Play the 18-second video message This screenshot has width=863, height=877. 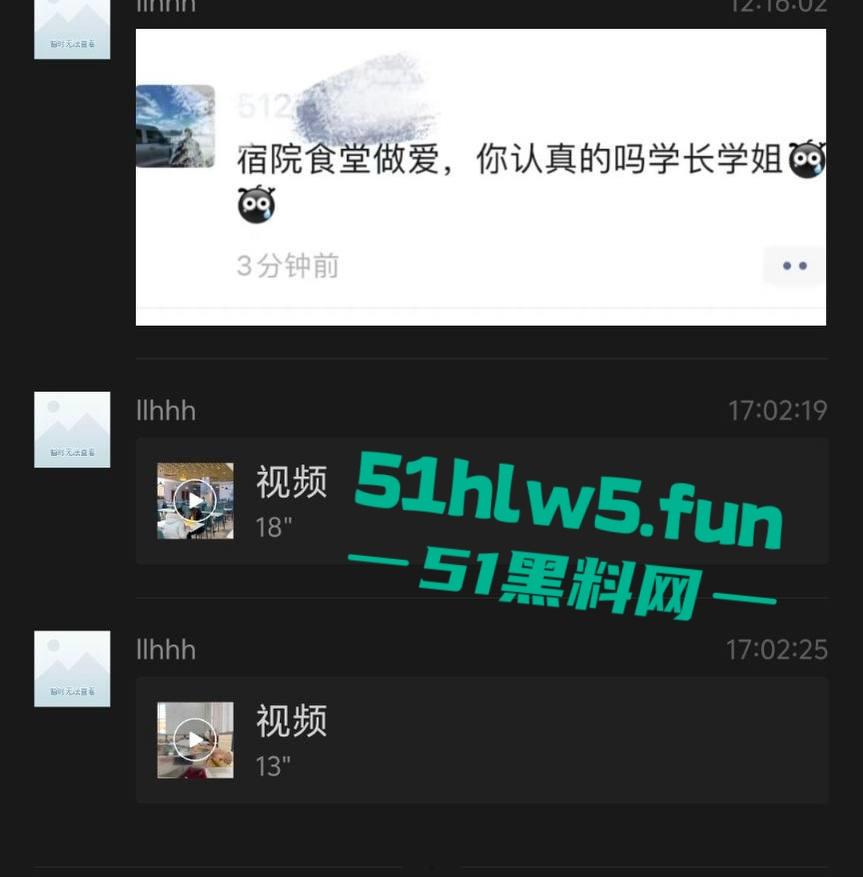(195, 500)
